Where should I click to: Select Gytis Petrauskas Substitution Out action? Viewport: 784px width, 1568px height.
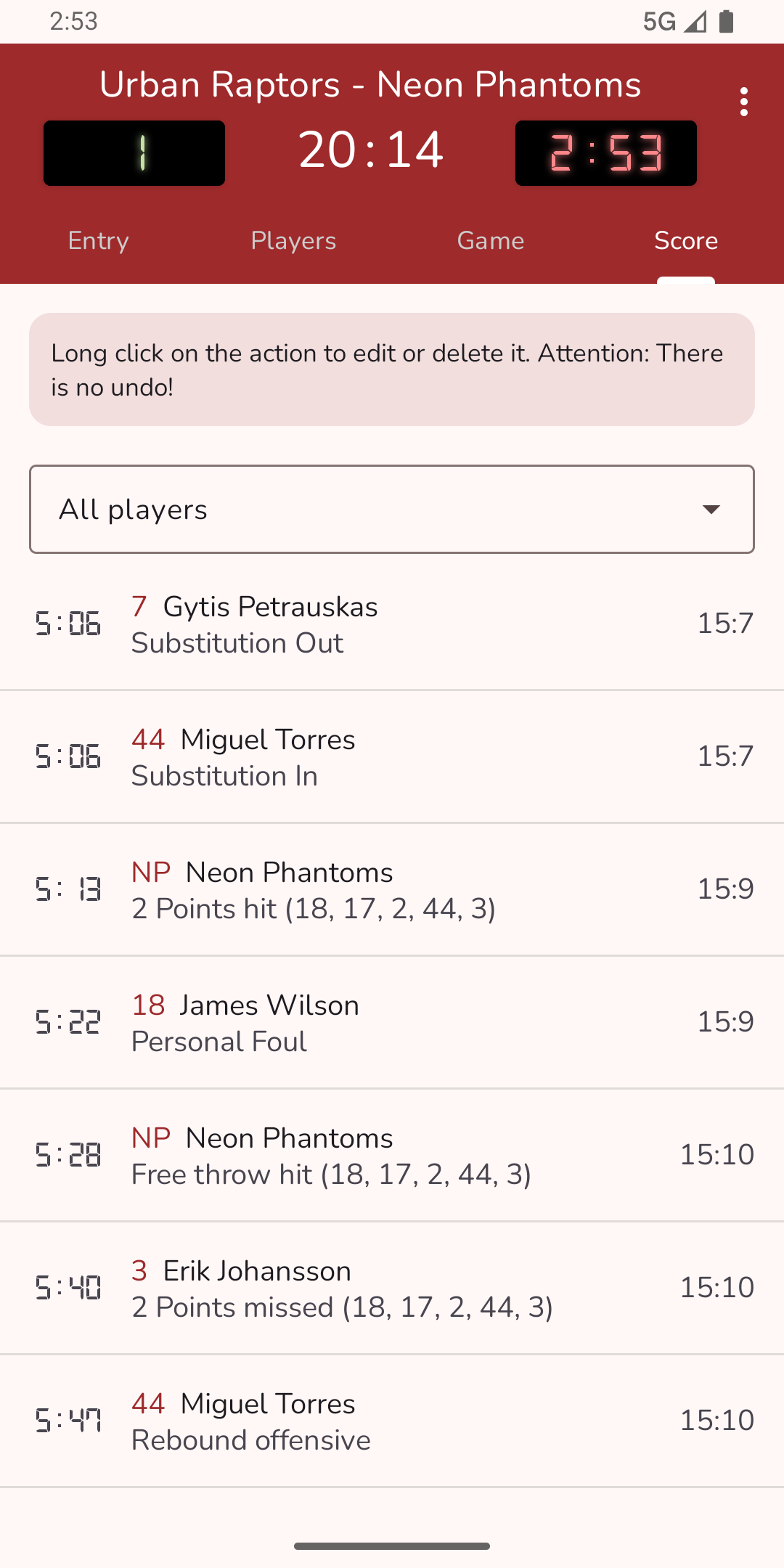(x=392, y=624)
